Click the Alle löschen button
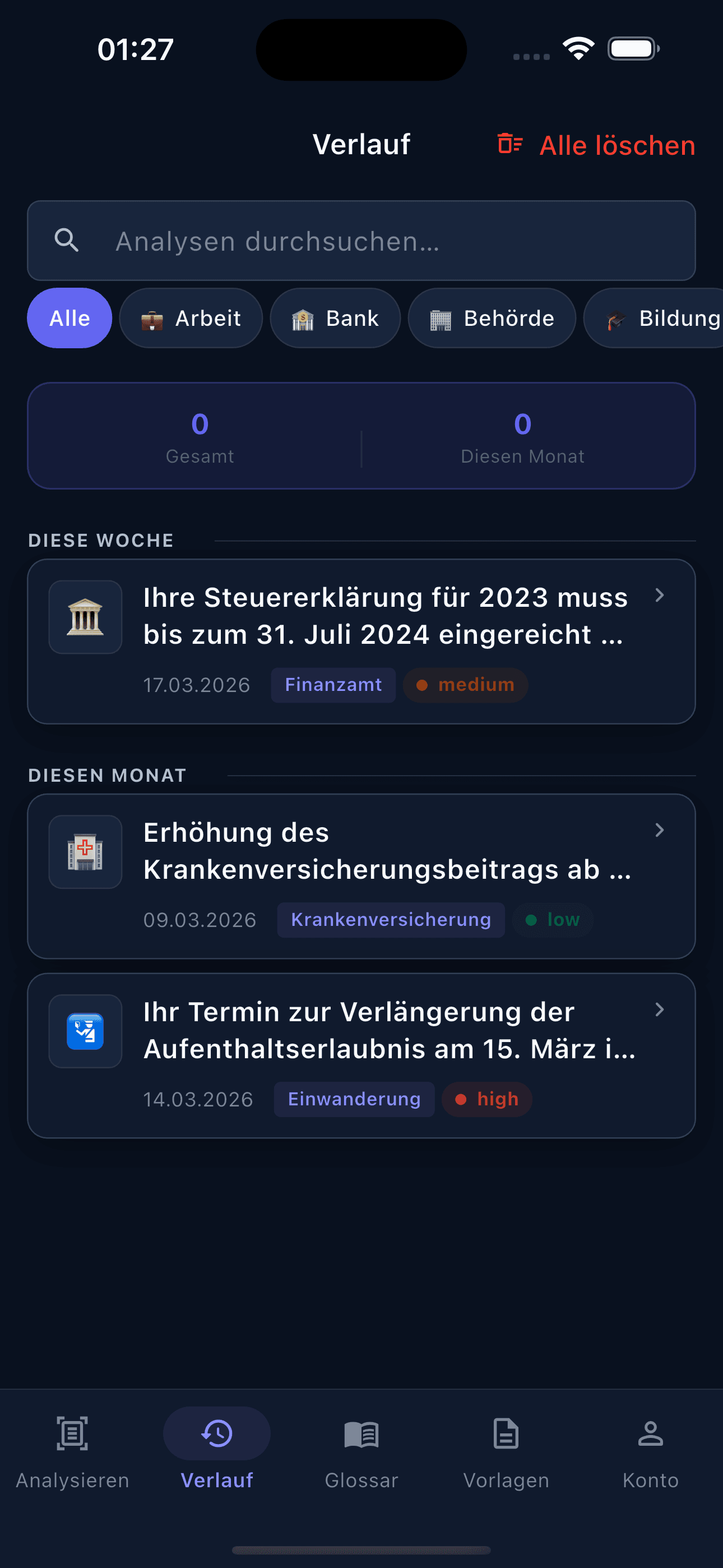The image size is (723, 1568). (617, 145)
